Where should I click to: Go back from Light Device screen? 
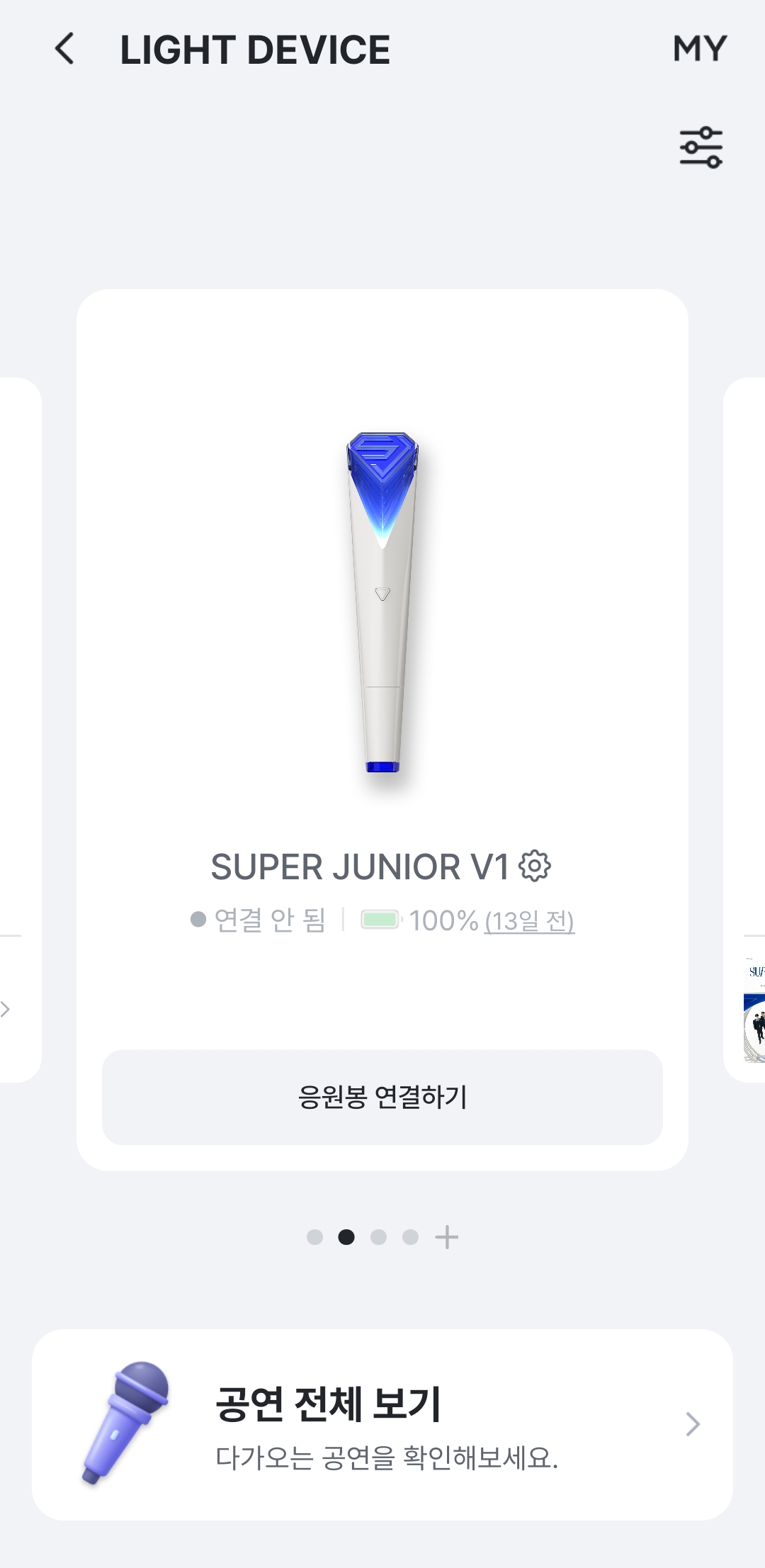pos(64,49)
